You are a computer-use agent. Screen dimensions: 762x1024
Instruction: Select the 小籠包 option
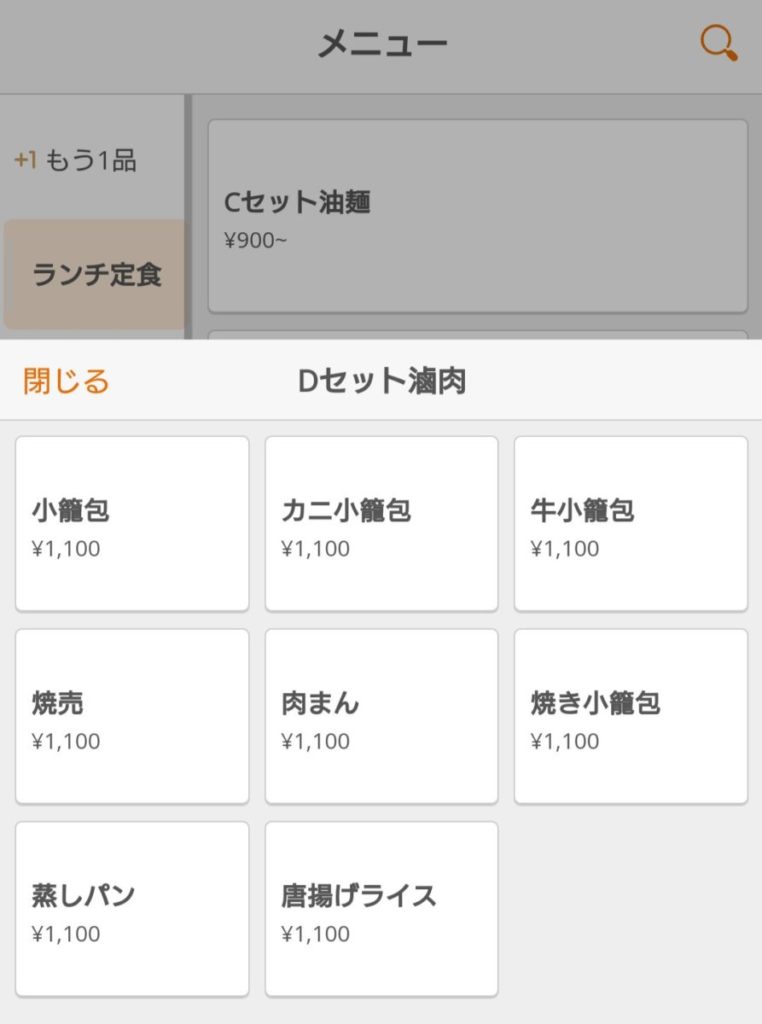pyautogui.click(x=132, y=523)
